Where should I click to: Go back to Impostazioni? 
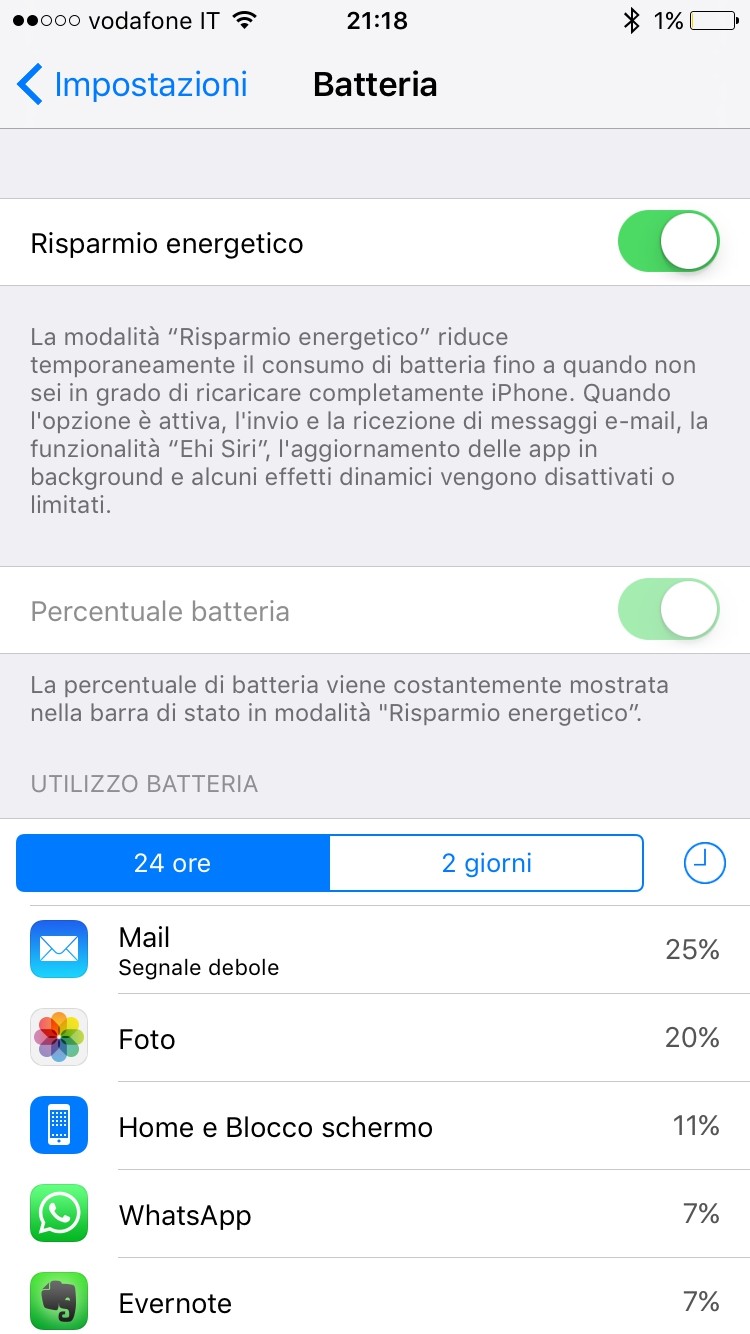(132, 84)
